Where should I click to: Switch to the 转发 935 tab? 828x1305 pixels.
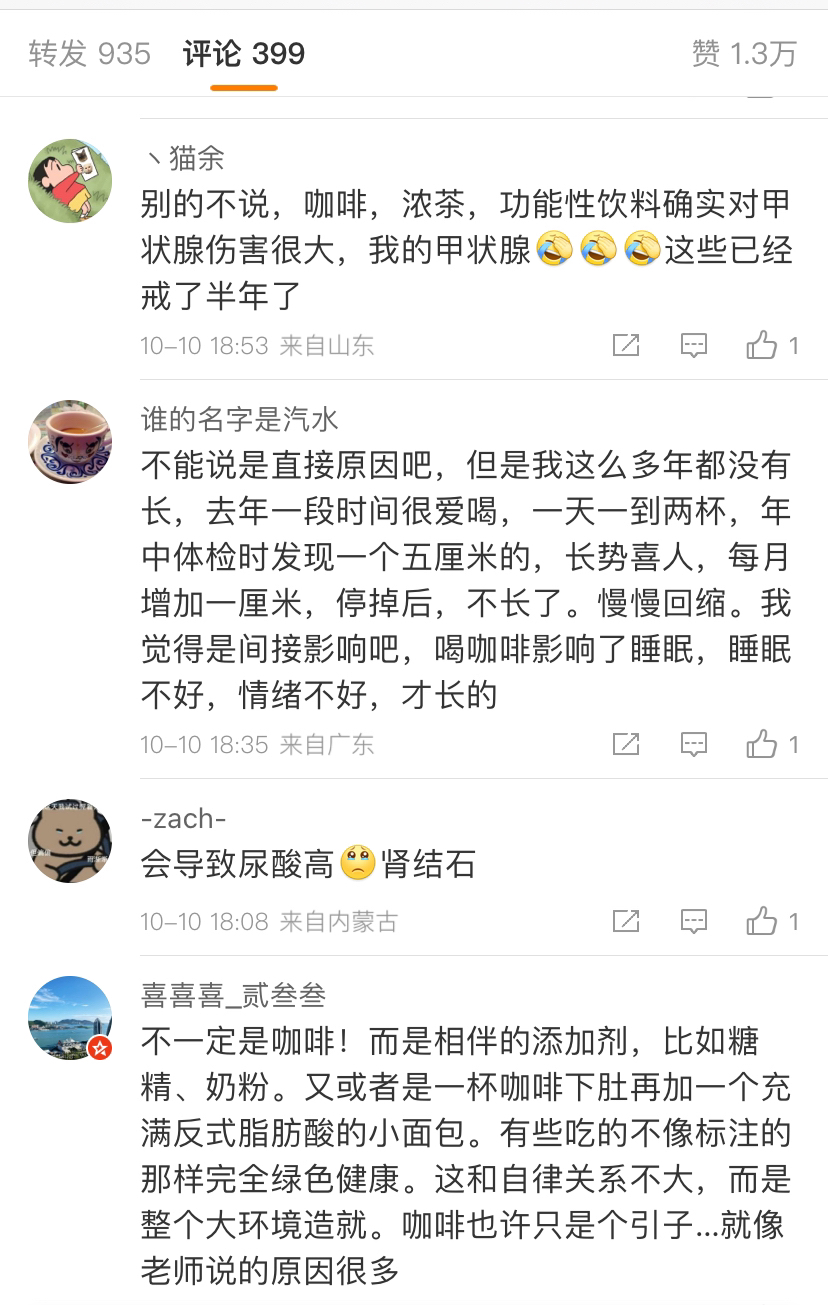point(90,53)
